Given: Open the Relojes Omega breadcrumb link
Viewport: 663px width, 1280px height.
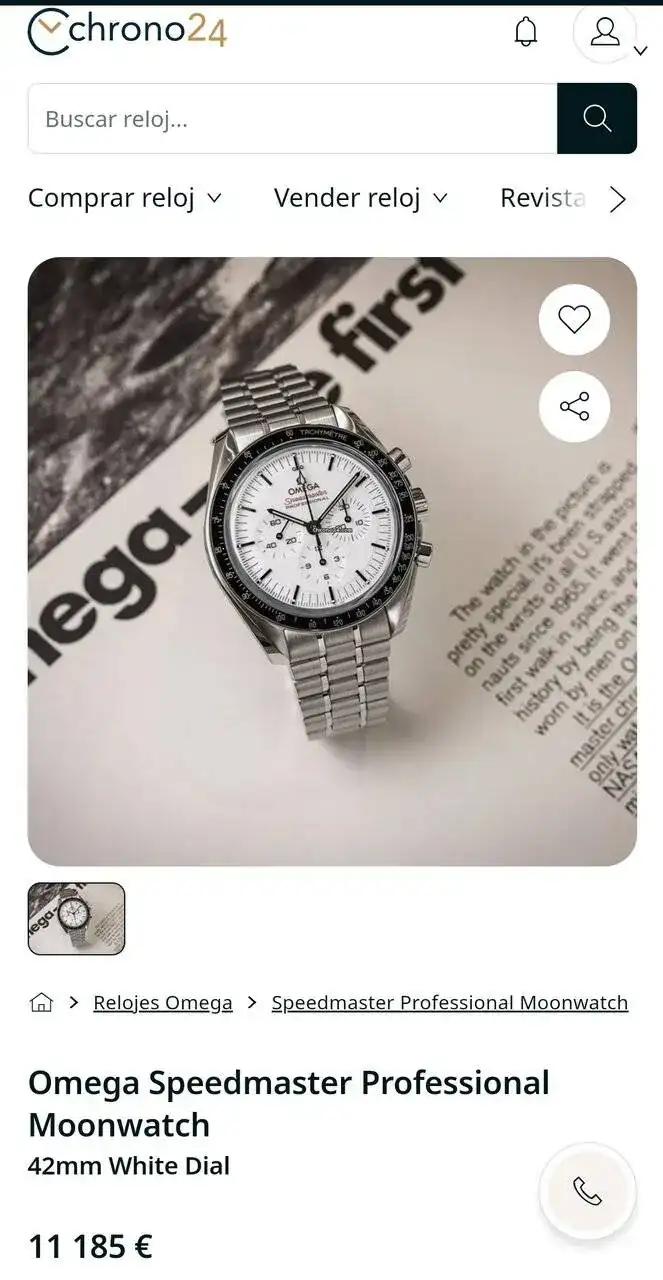Looking at the screenshot, I should 163,1002.
